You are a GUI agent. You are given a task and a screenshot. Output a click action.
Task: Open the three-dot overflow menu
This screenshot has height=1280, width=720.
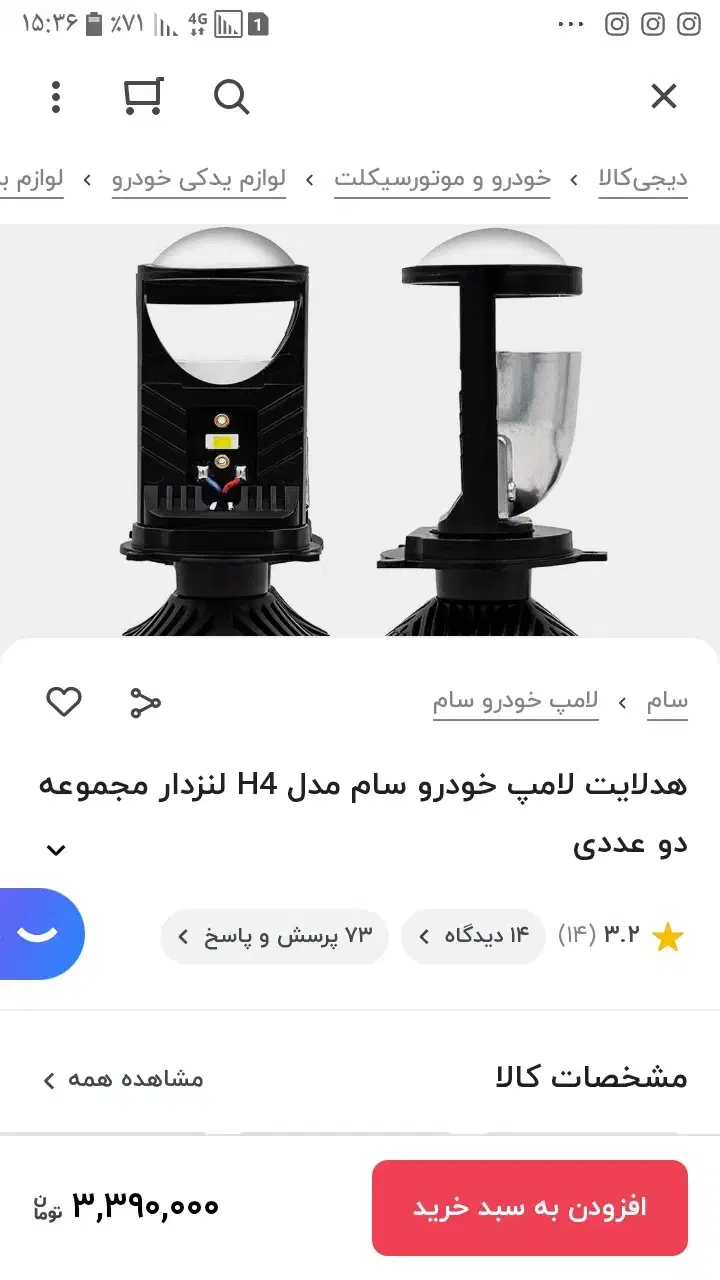click(55, 96)
